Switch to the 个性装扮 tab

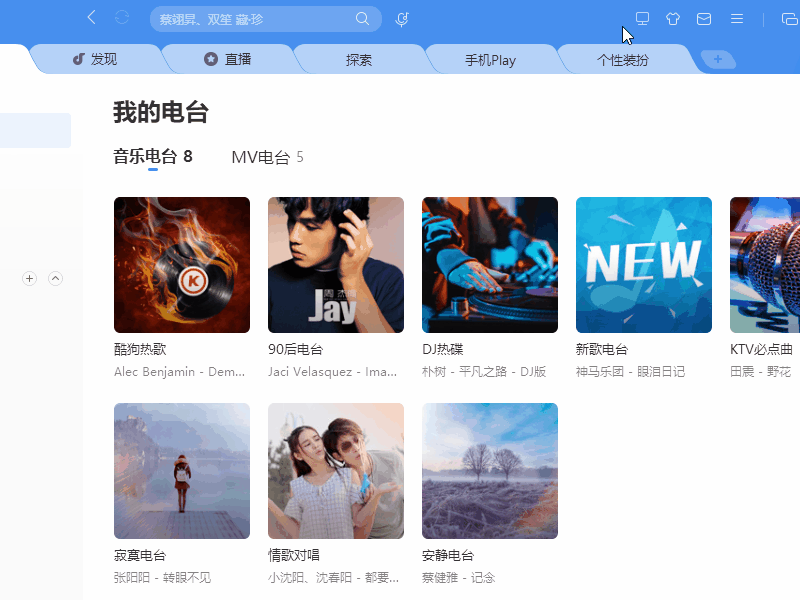623,60
